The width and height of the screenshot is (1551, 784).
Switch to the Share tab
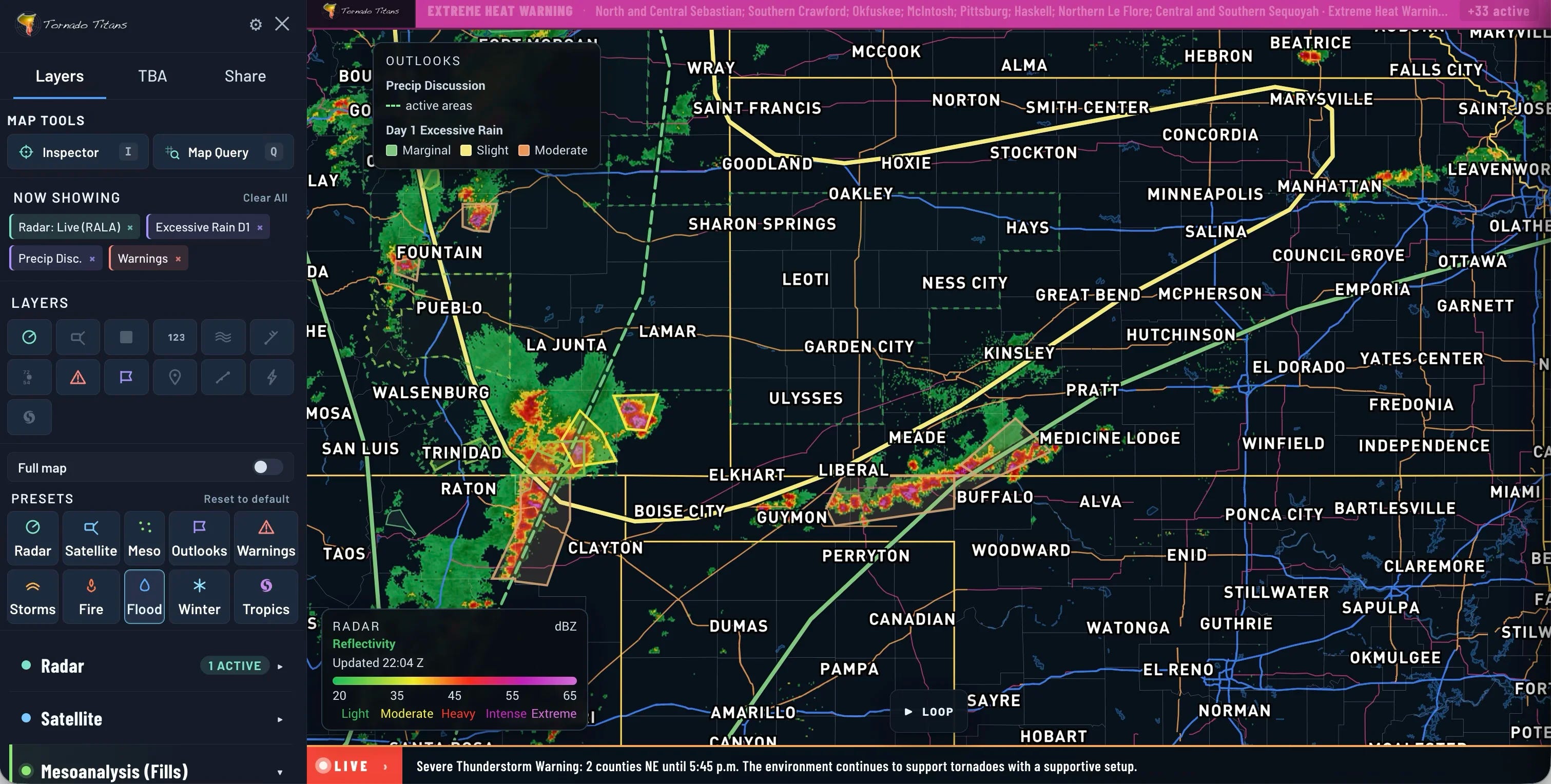(x=245, y=76)
